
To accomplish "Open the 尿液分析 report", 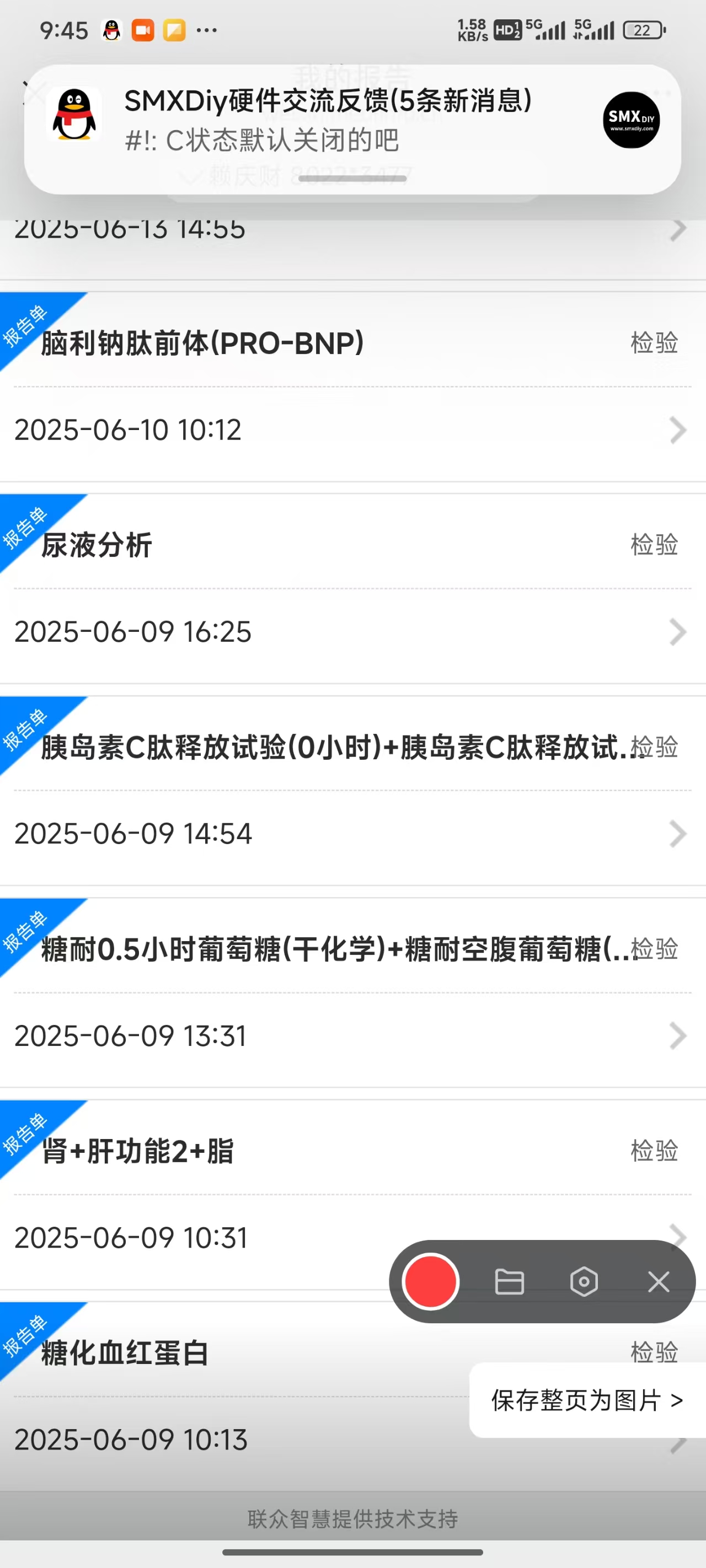I will [x=352, y=589].
